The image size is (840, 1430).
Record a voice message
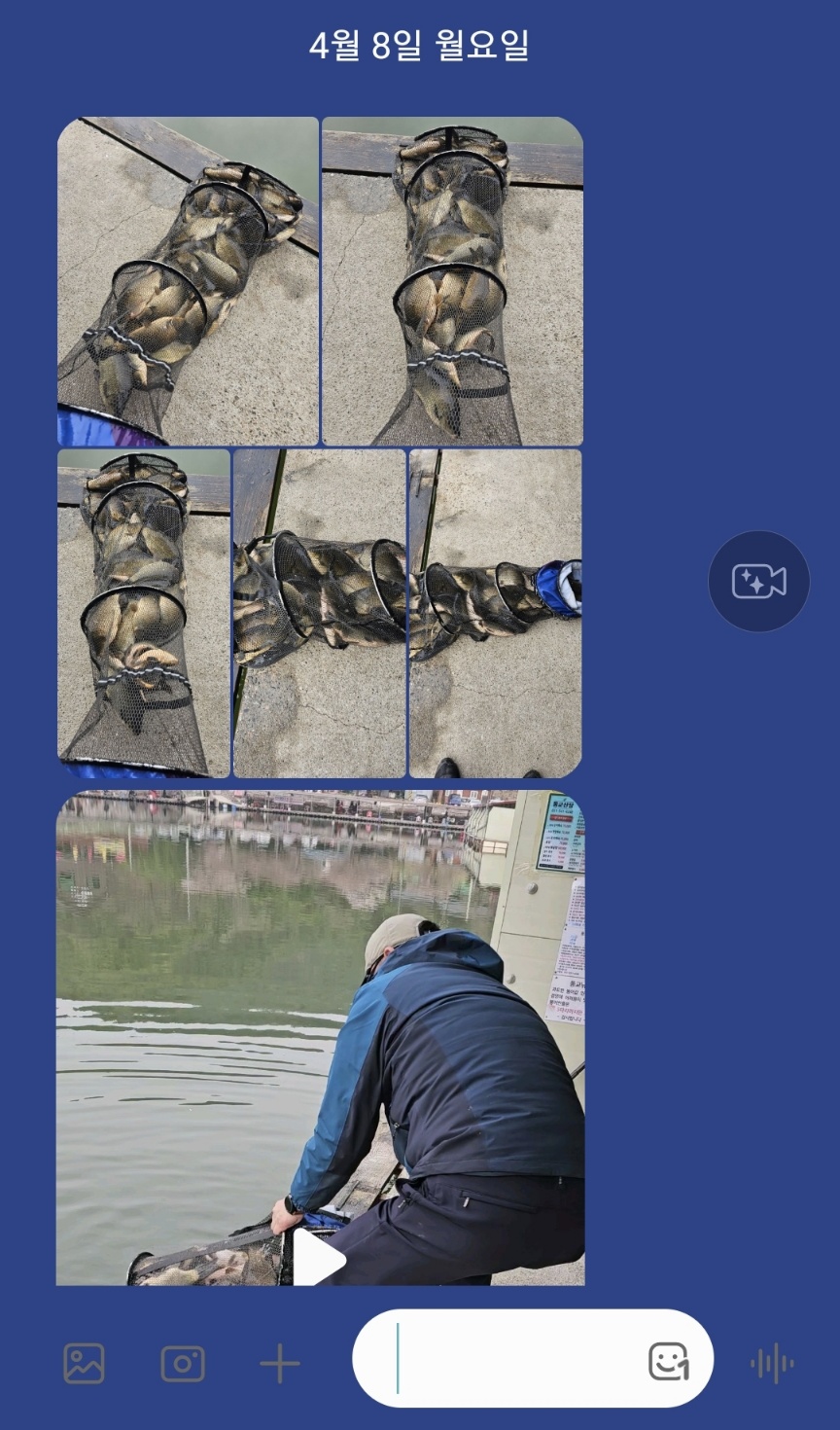coord(773,1363)
